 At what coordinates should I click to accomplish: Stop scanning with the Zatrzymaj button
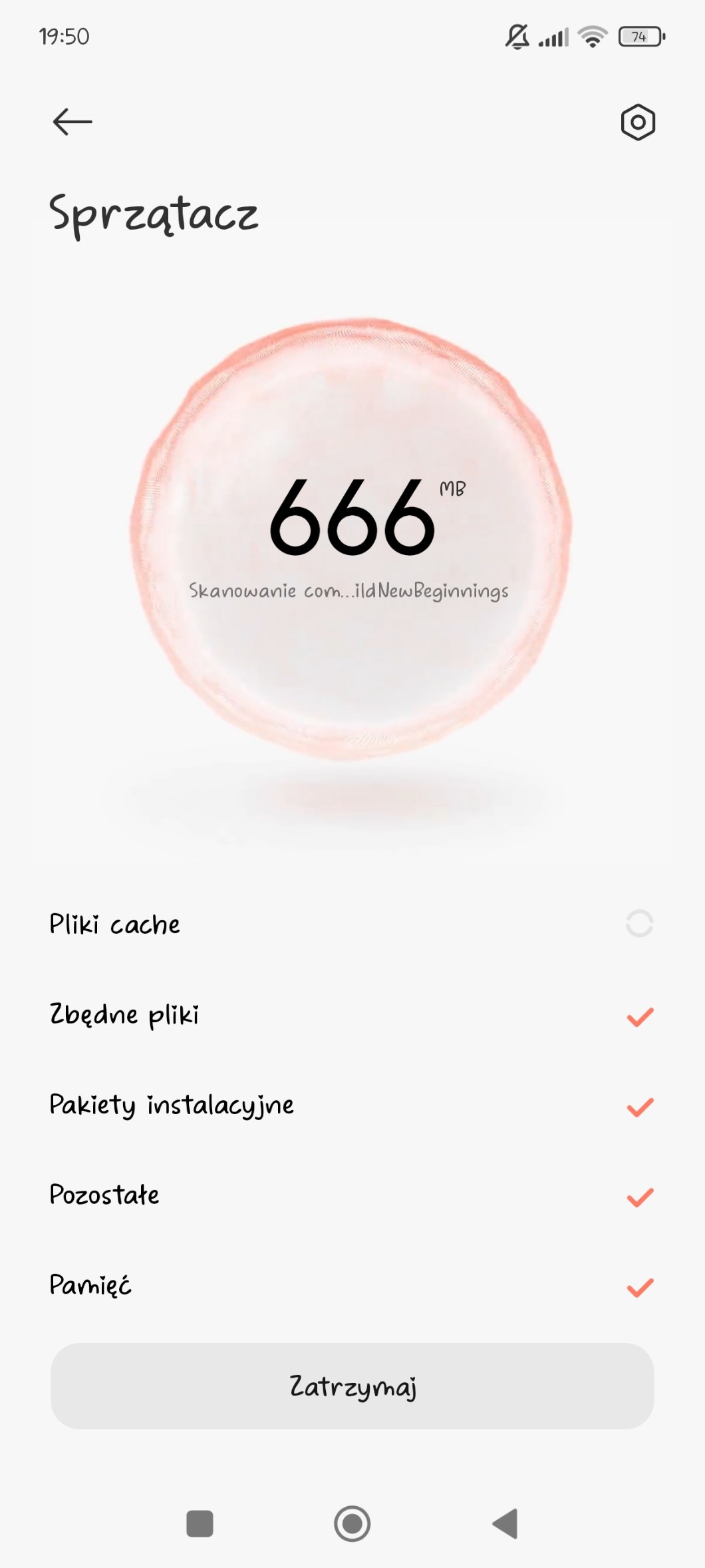352,1386
